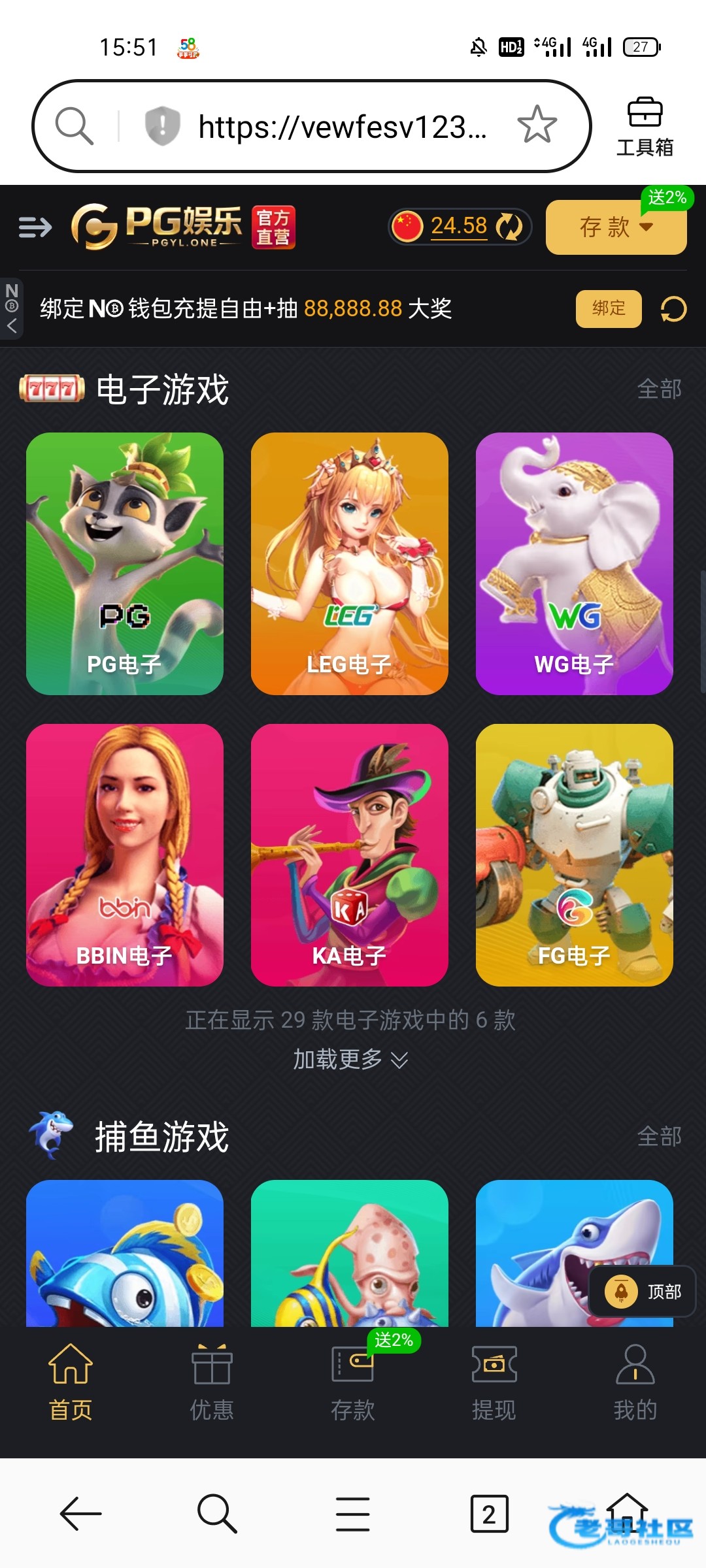706x1568 pixels.
Task: Open the PG电子 game tile
Action: tap(125, 564)
